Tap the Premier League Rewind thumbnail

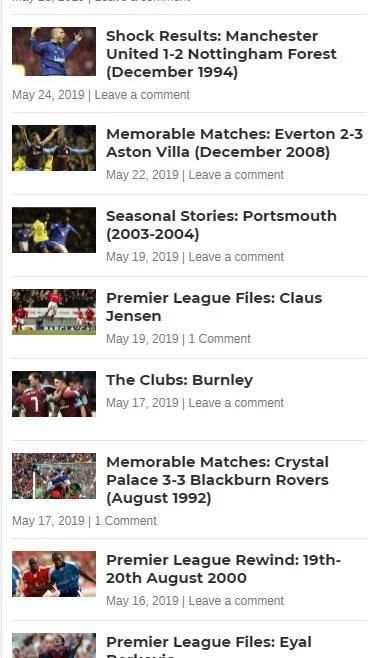[54, 574]
